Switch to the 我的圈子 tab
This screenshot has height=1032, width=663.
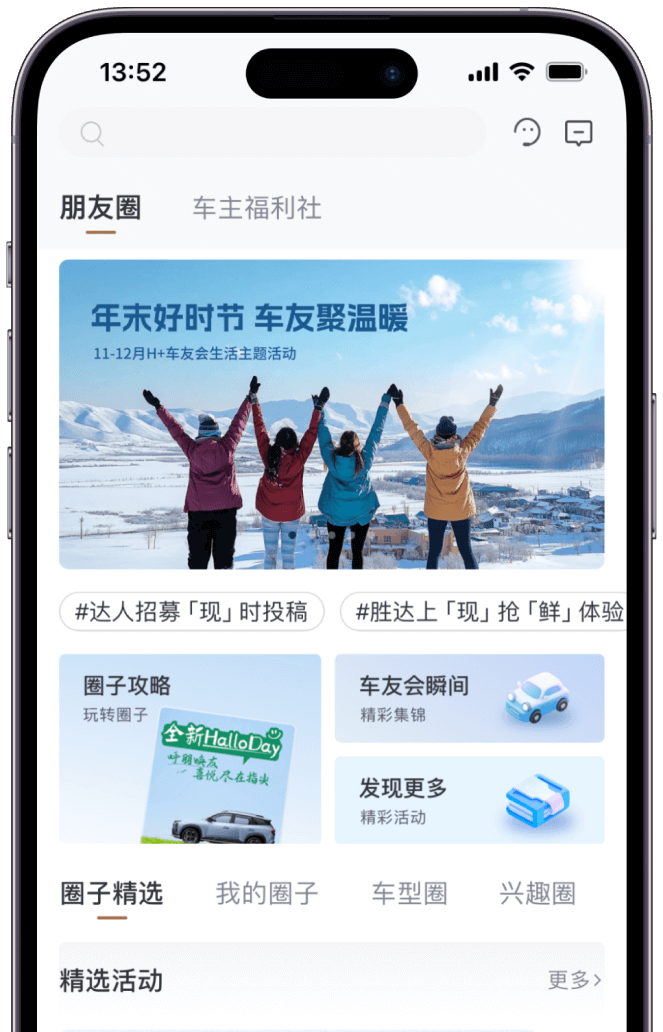coord(267,893)
